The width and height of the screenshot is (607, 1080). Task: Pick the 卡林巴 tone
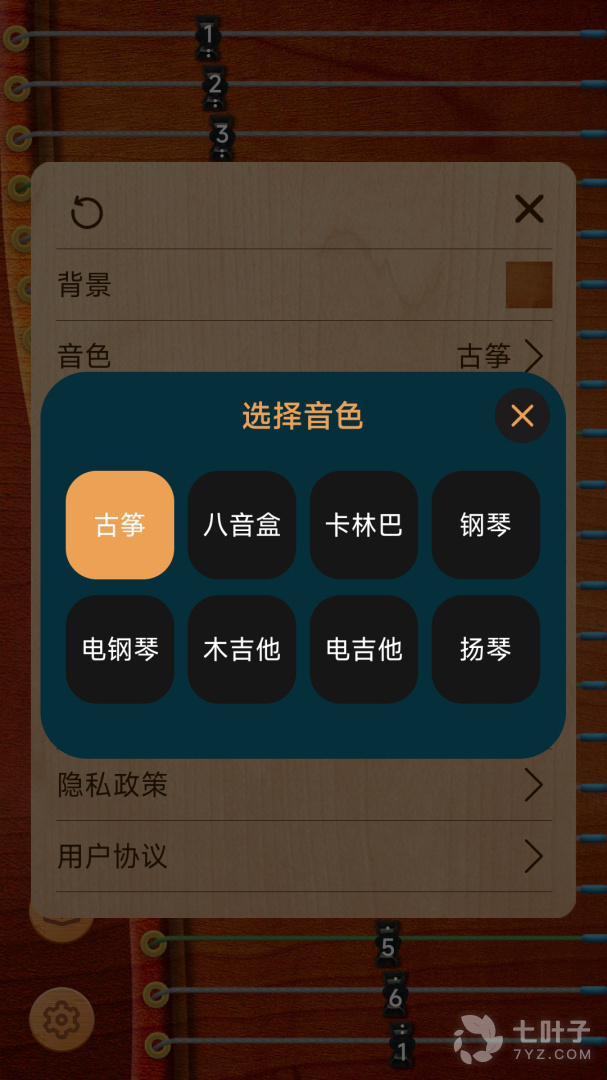tap(364, 525)
